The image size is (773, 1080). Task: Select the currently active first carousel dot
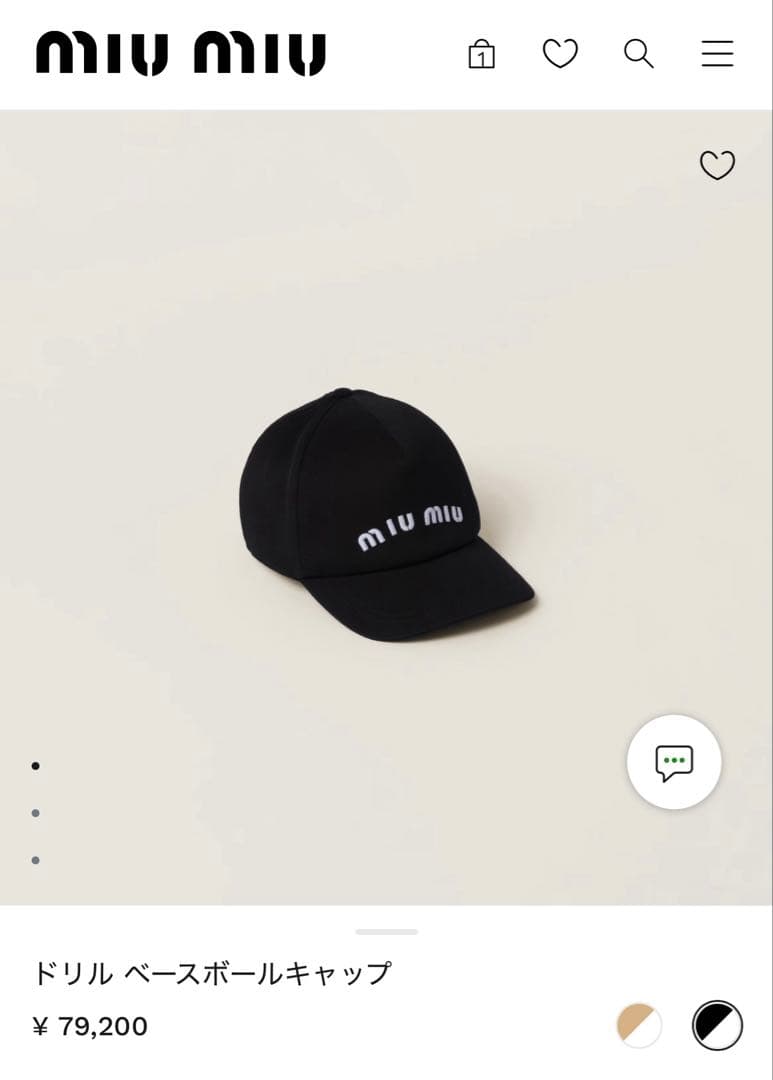[x=37, y=767]
